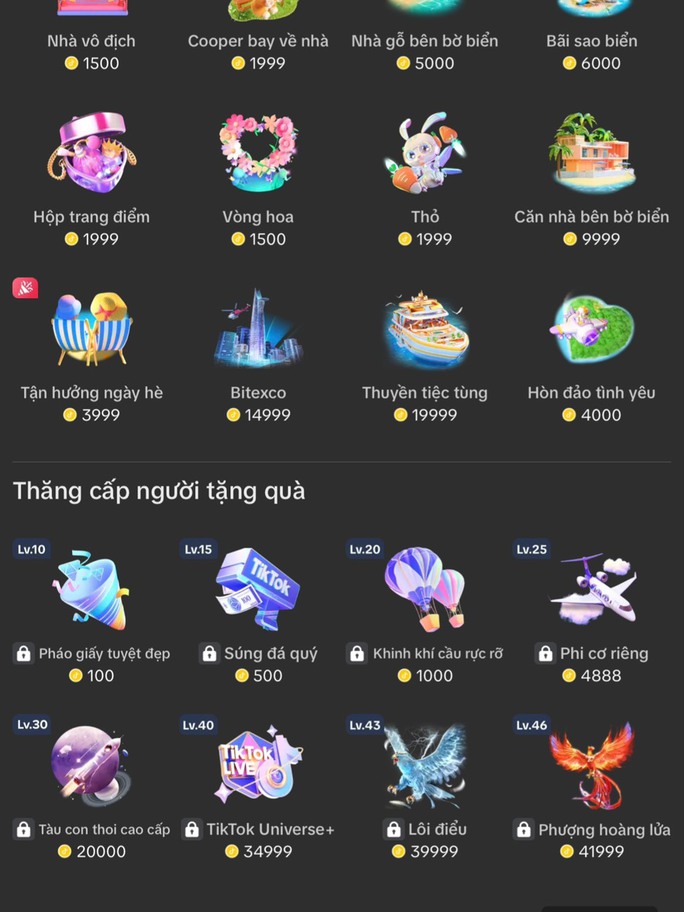Image resolution: width=684 pixels, height=912 pixels.
Task: Pick the Nhà gỗ bên bờ biển gift
Action: (425, 30)
